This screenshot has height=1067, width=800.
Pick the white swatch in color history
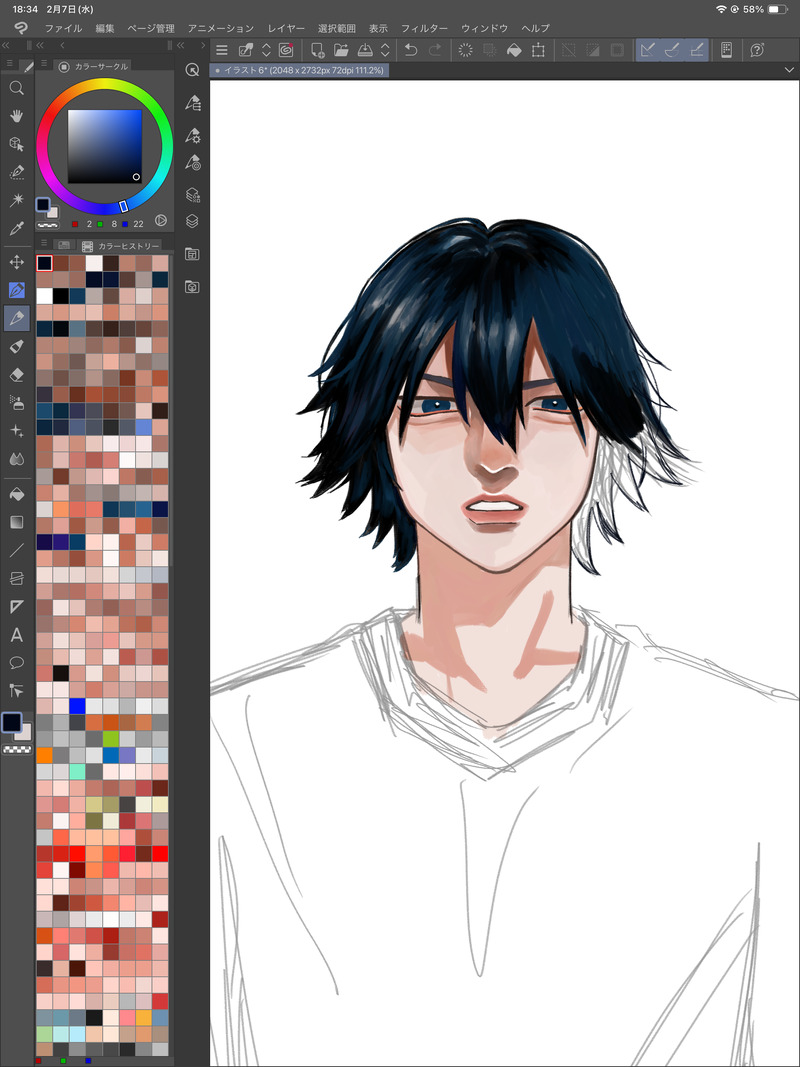(x=45, y=296)
